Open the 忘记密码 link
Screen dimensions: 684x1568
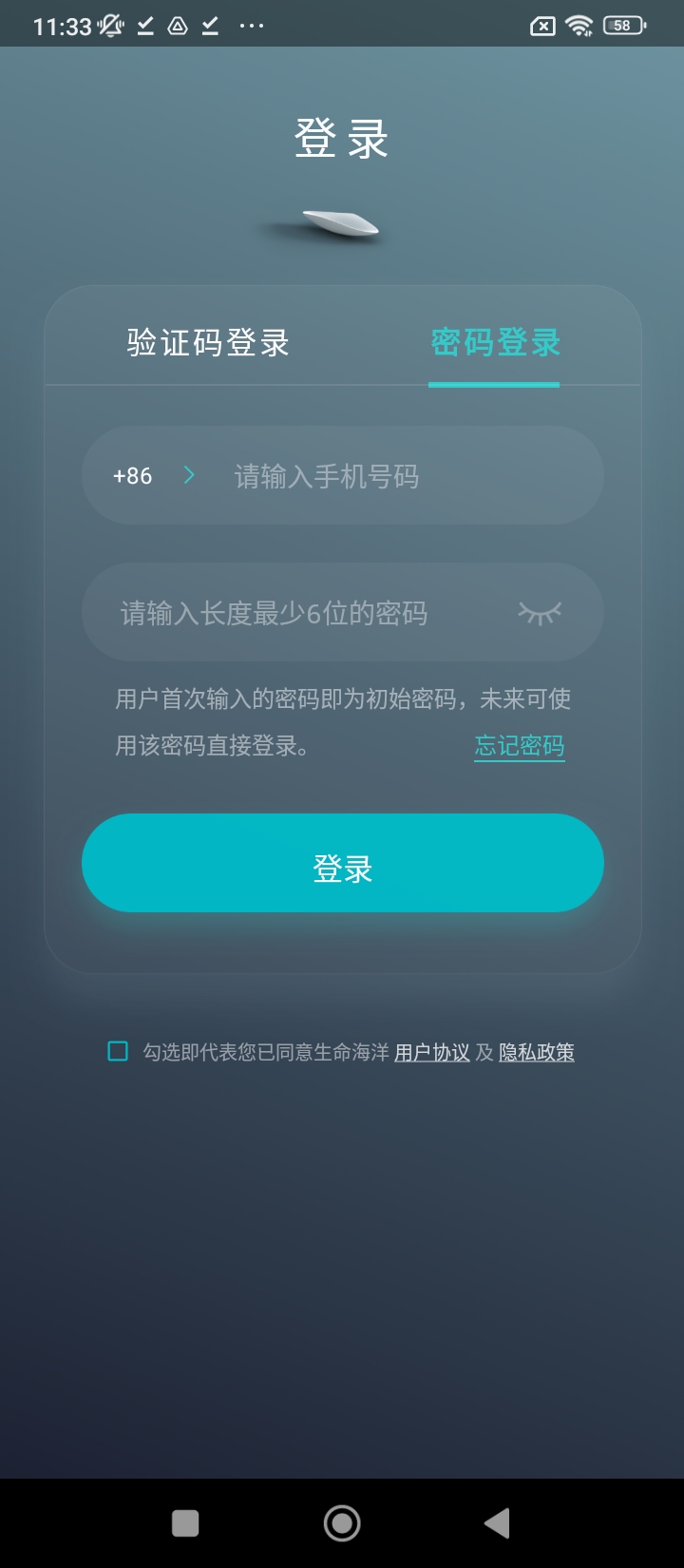[519, 746]
